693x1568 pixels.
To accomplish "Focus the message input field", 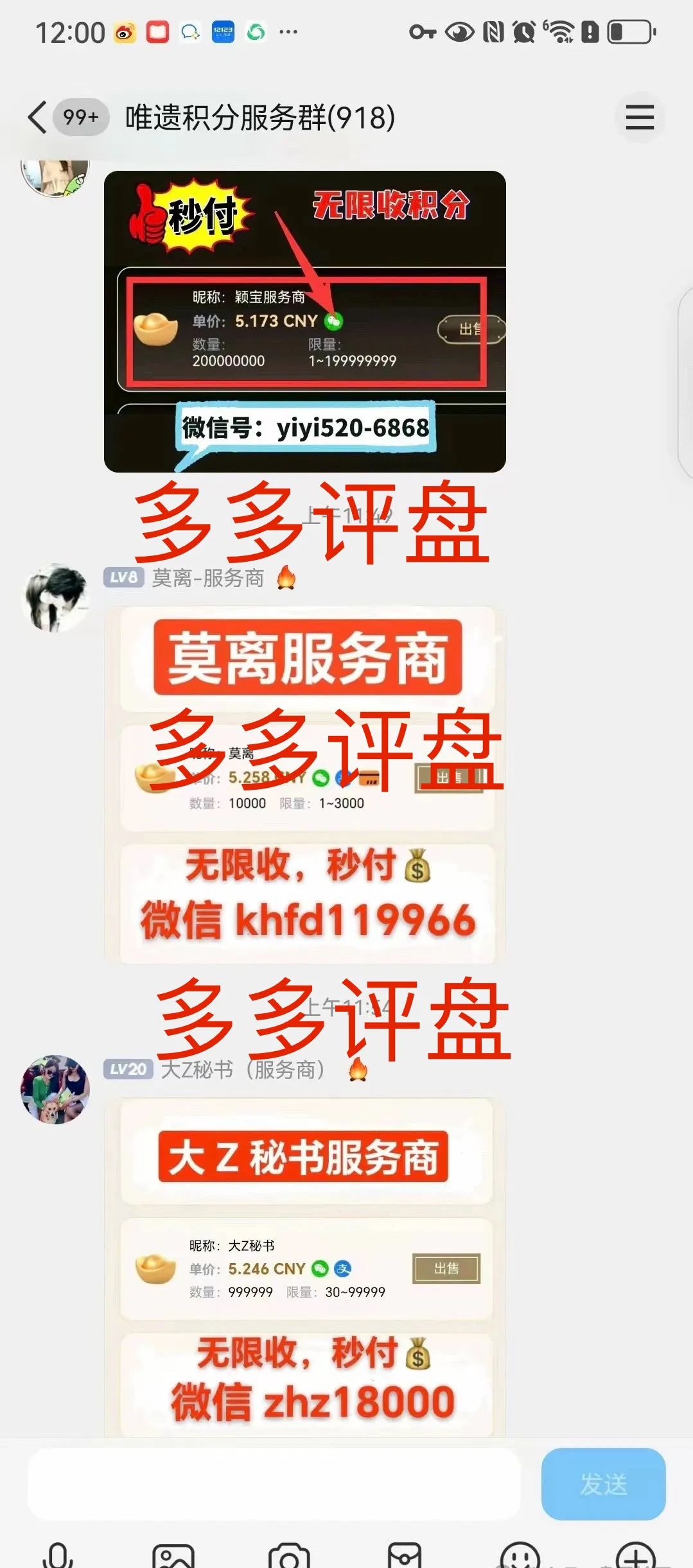I will coord(273,1483).
